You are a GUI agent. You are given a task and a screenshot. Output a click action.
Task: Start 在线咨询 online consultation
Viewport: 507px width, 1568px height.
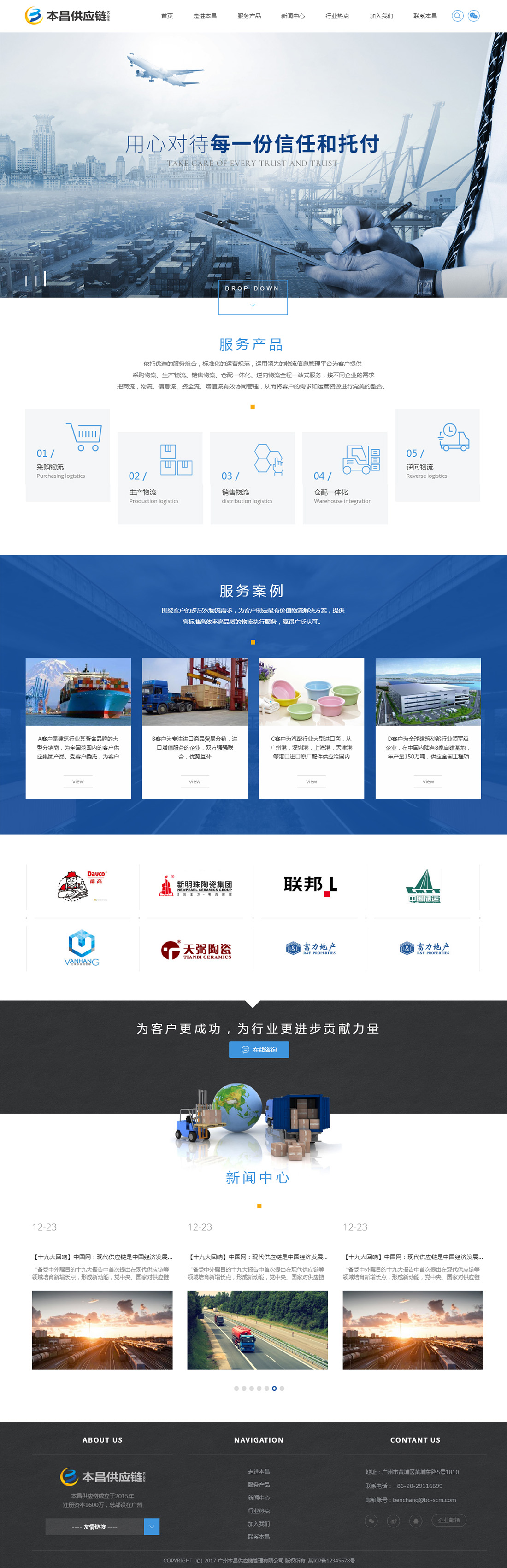tap(259, 1049)
